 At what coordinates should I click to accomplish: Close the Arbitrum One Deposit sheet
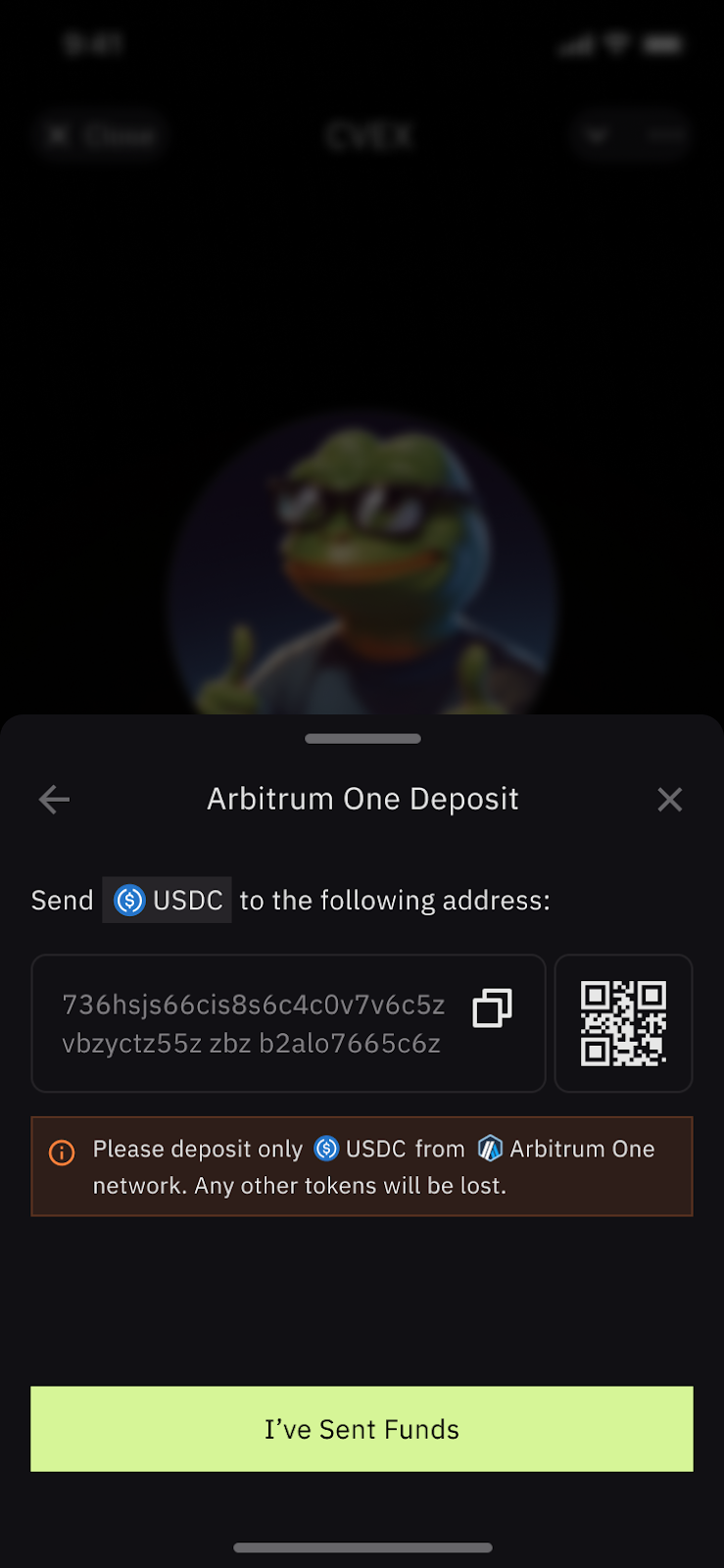[669, 800]
